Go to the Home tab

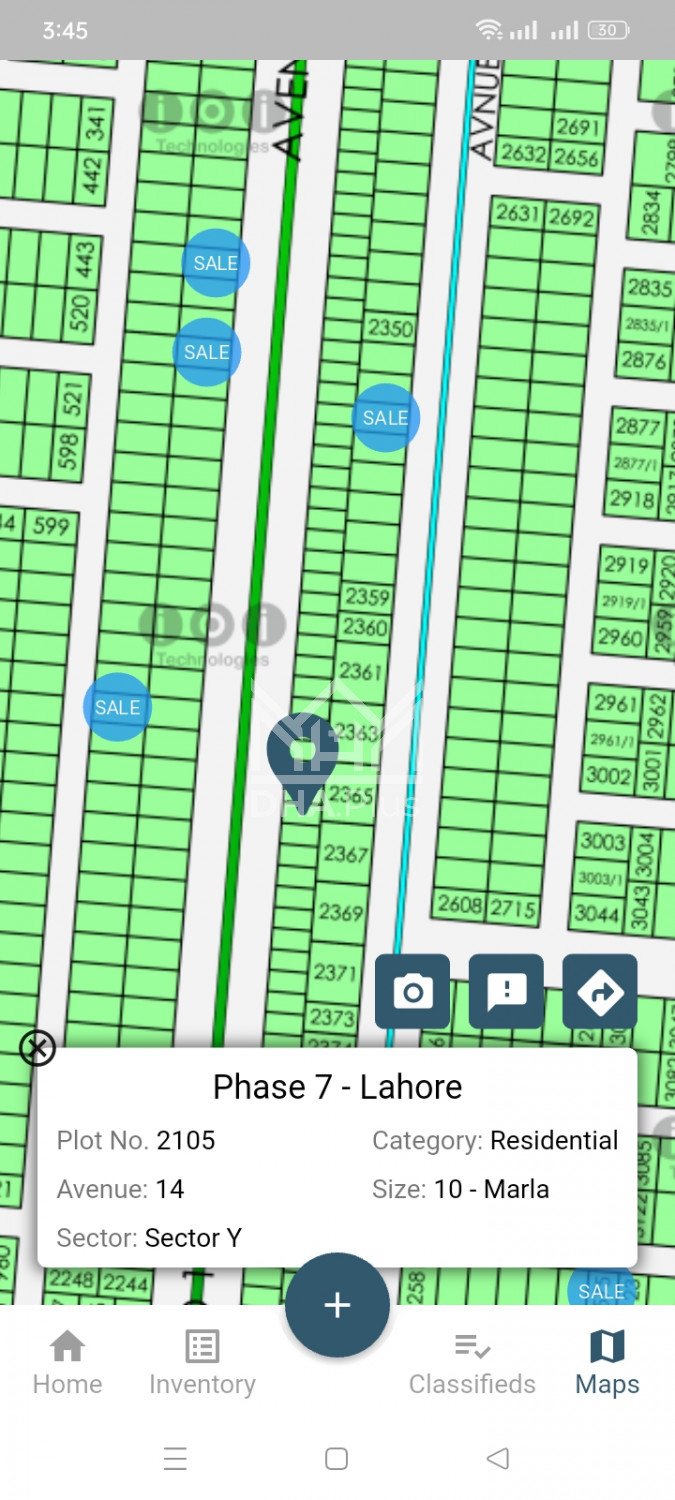click(x=67, y=1362)
